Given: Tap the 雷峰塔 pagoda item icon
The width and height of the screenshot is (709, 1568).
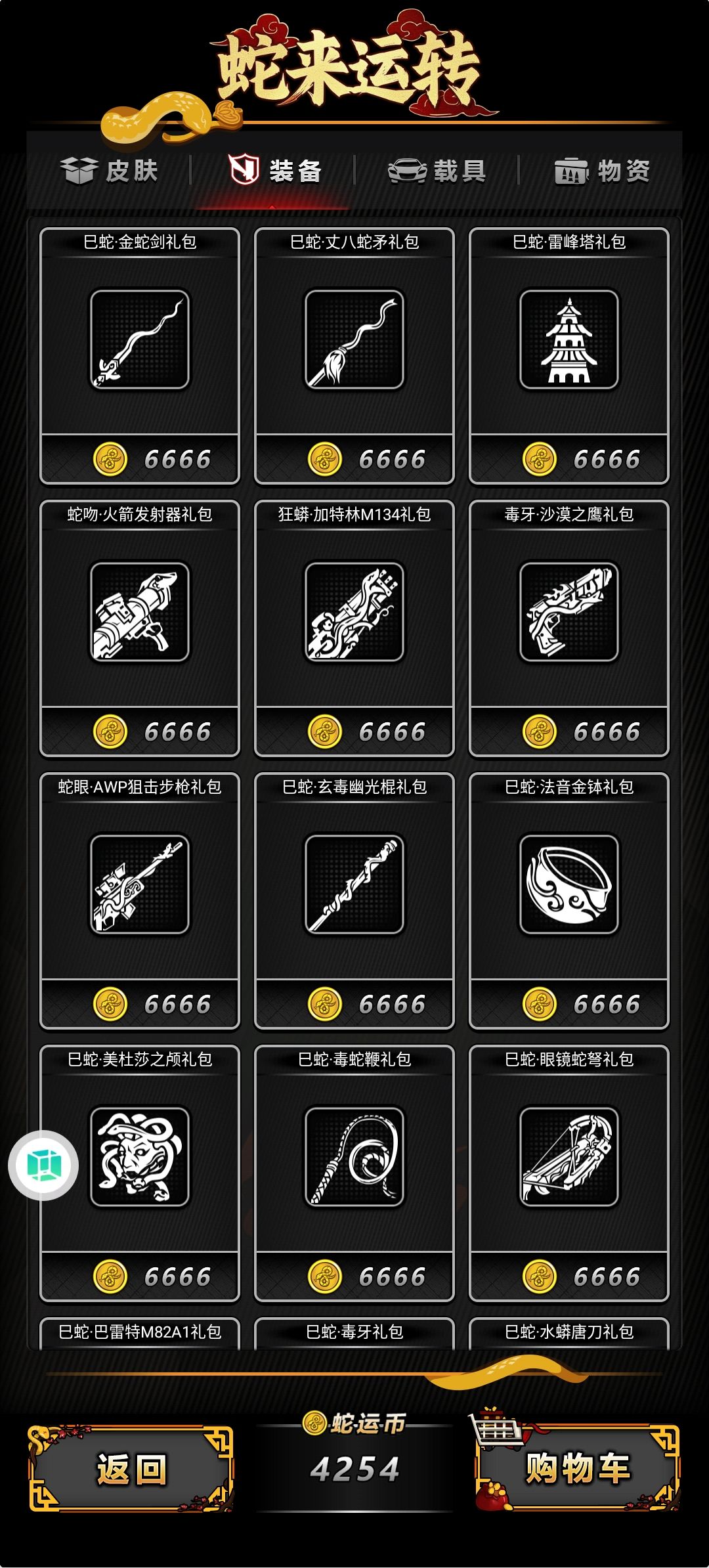Looking at the screenshot, I should 569,338.
